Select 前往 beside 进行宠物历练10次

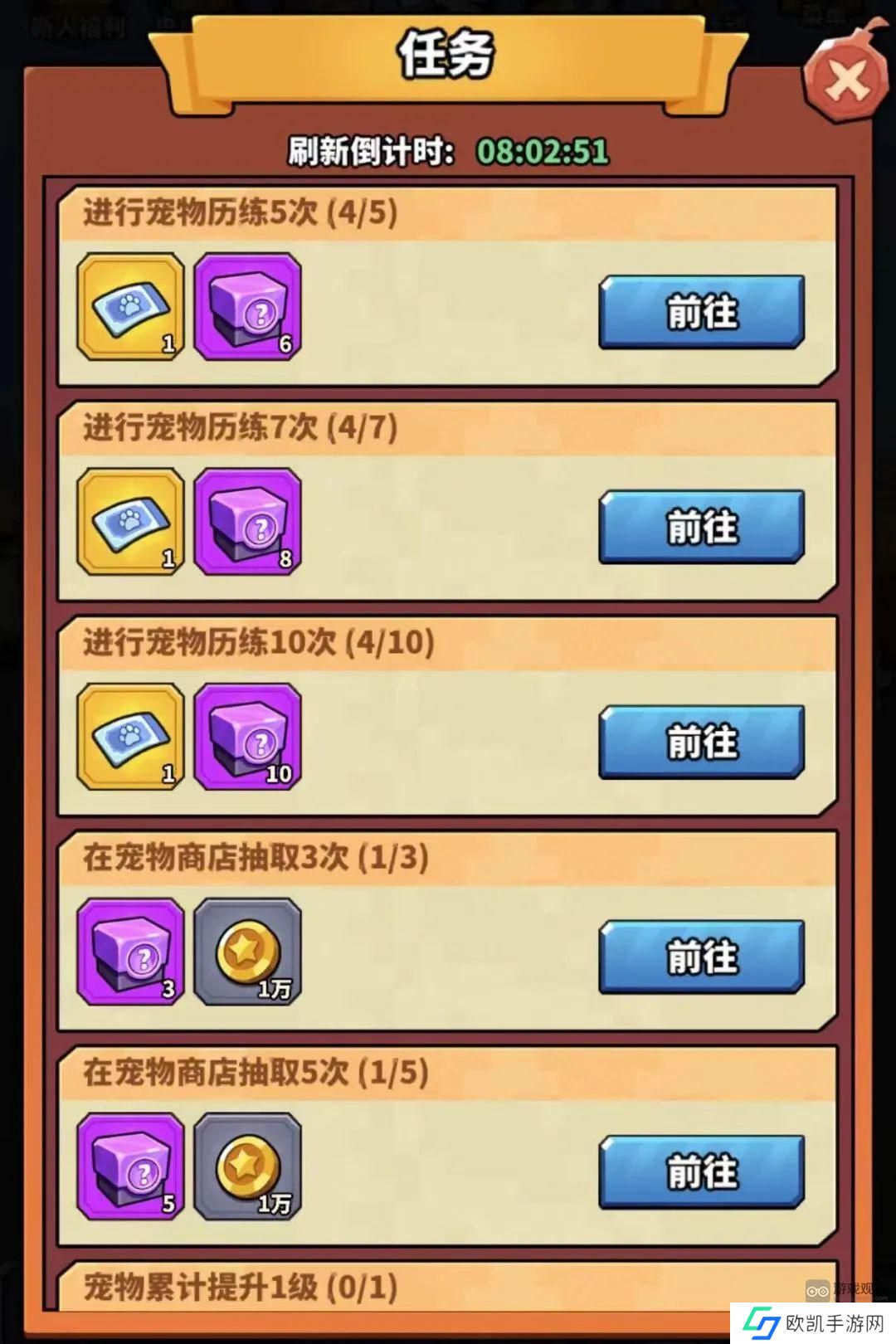(702, 742)
